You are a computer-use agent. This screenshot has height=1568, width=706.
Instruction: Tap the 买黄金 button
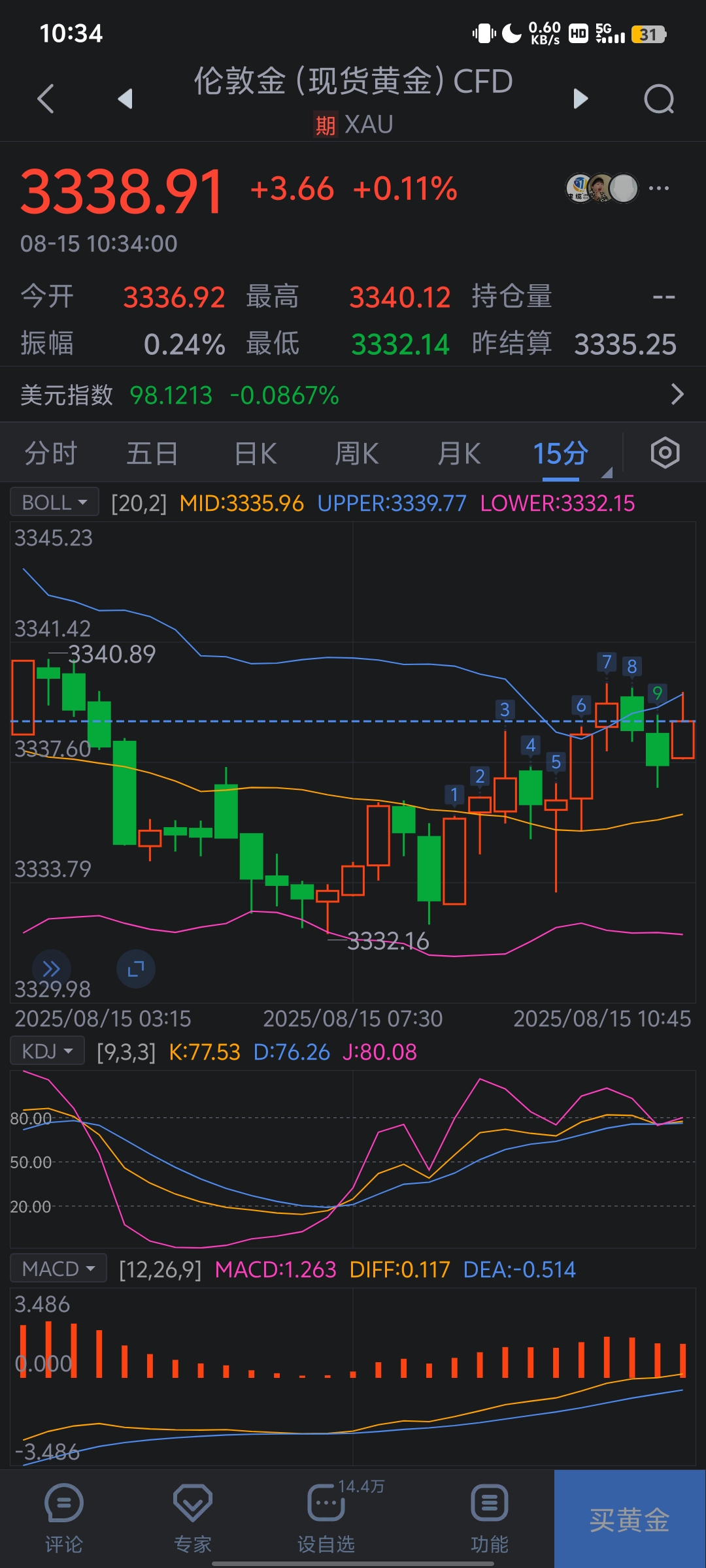[630, 1520]
